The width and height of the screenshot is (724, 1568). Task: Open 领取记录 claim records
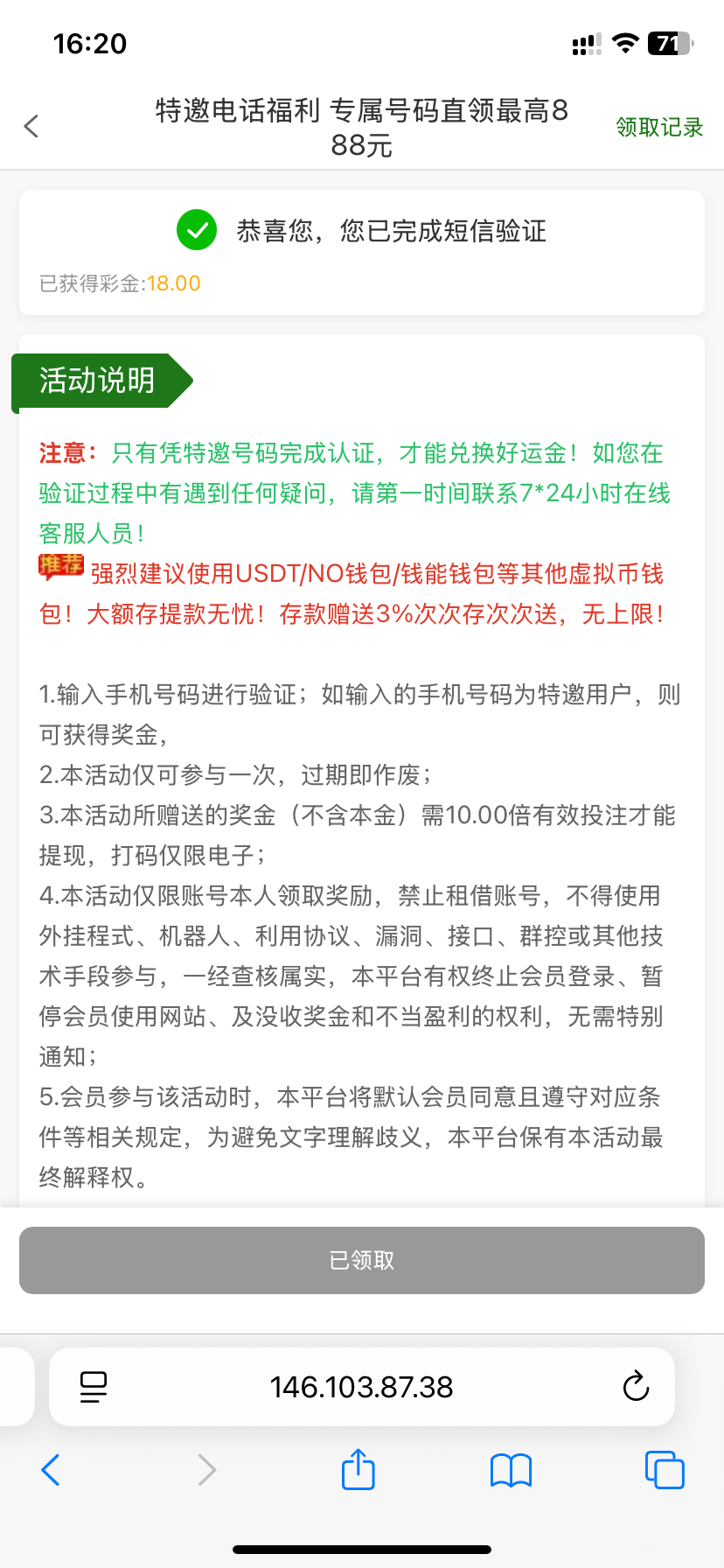pos(659,128)
